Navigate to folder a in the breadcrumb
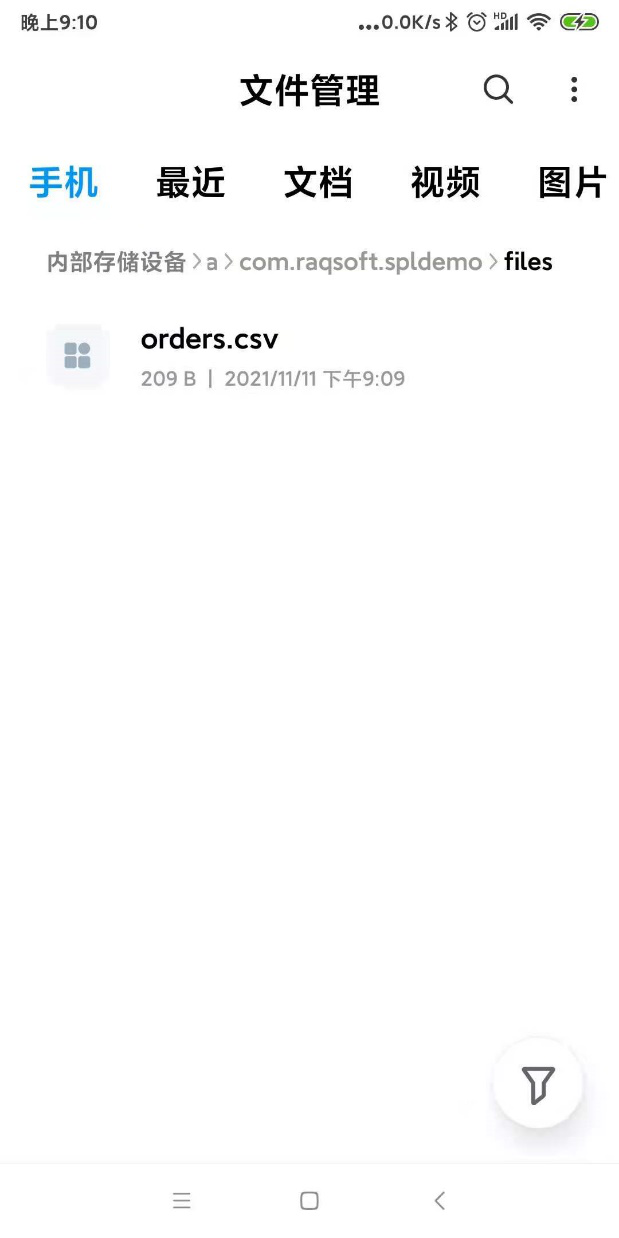 211,262
